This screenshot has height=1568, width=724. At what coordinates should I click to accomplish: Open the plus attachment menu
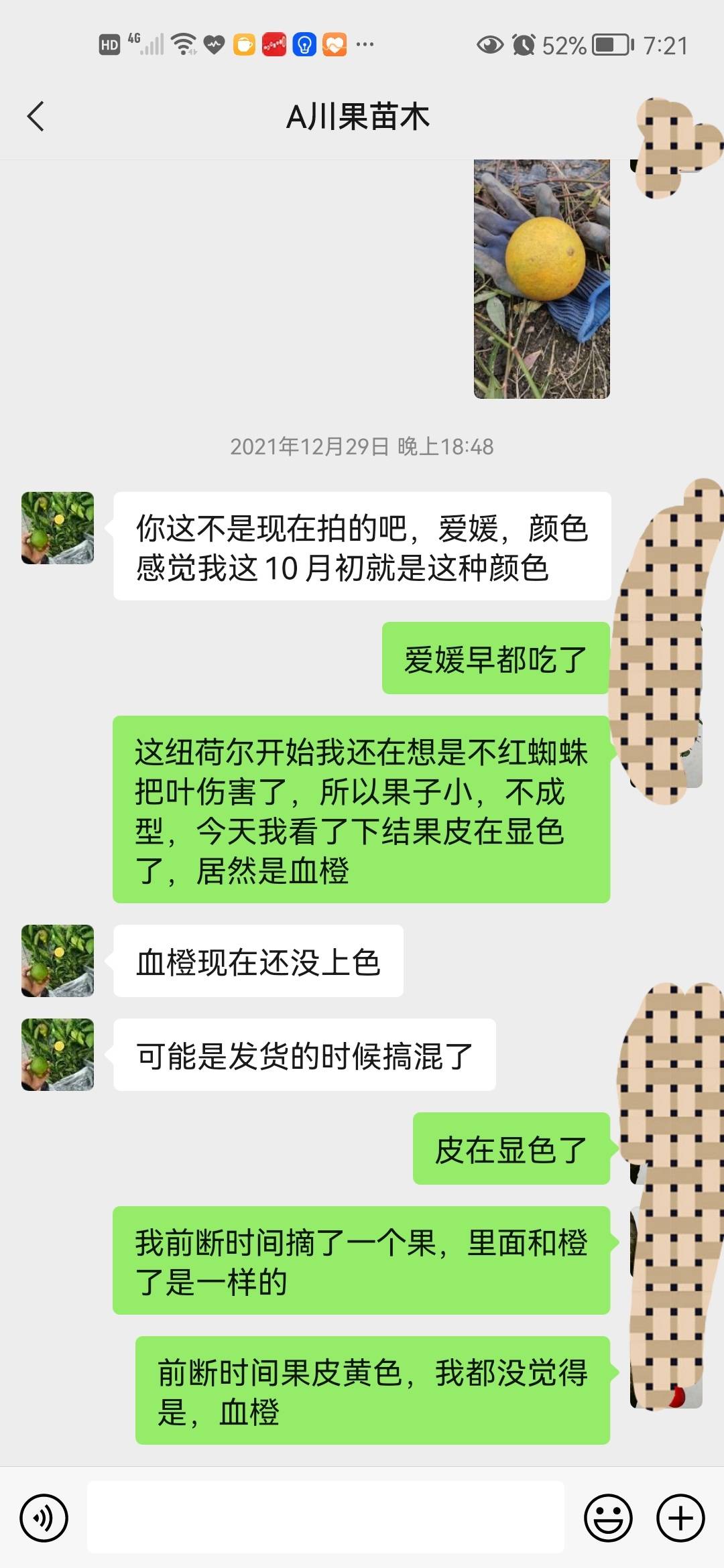pyautogui.click(x=680, y=1518)
